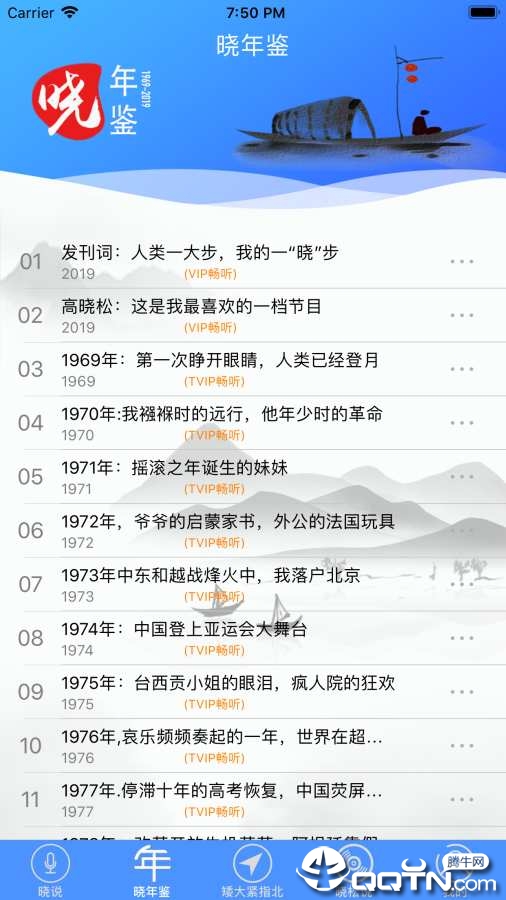506x900 pixels.
Task: Open the 1975年 台西贡小姐 episode
Action: pos(253,692)
